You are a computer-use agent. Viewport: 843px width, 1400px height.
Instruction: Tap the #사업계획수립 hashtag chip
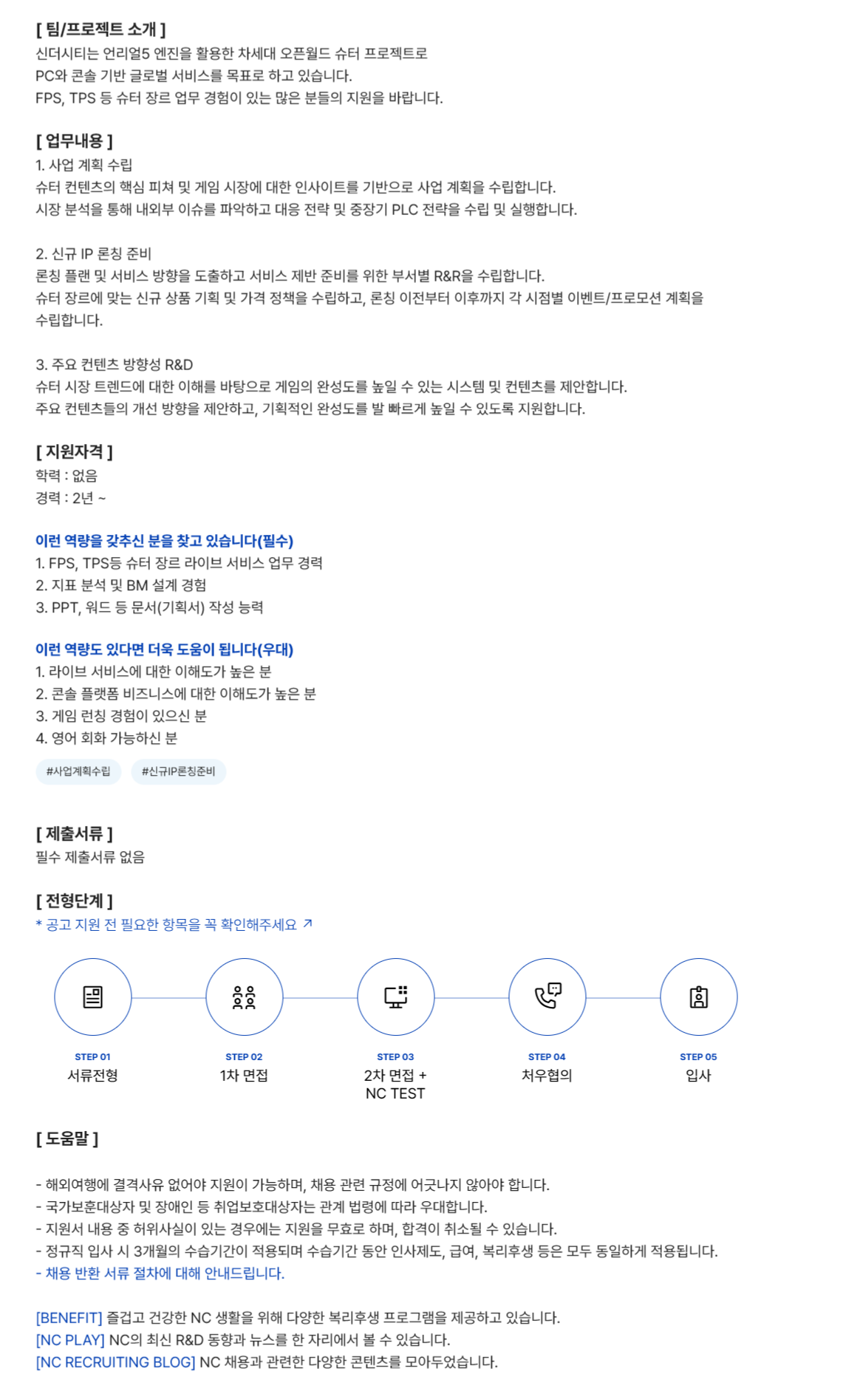[x=78, y=771]
